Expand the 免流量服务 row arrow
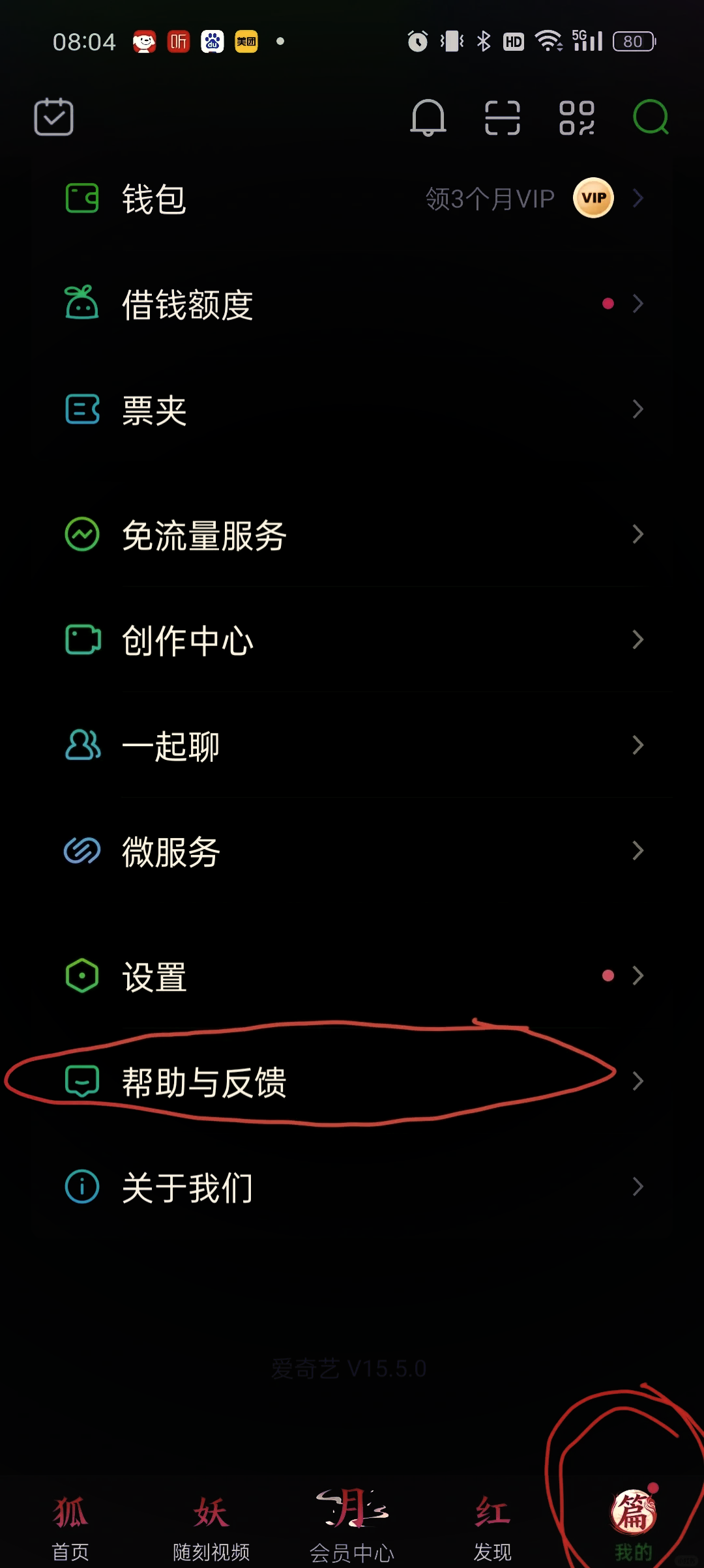Viewport: 704px width, 1568px height. click(x=638, y=534)
